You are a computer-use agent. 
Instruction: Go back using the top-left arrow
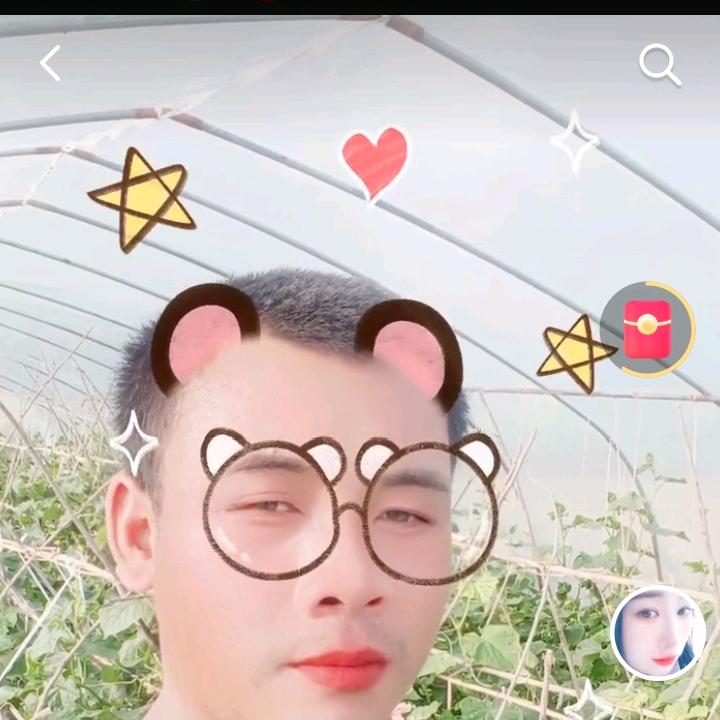pos(50,64)
